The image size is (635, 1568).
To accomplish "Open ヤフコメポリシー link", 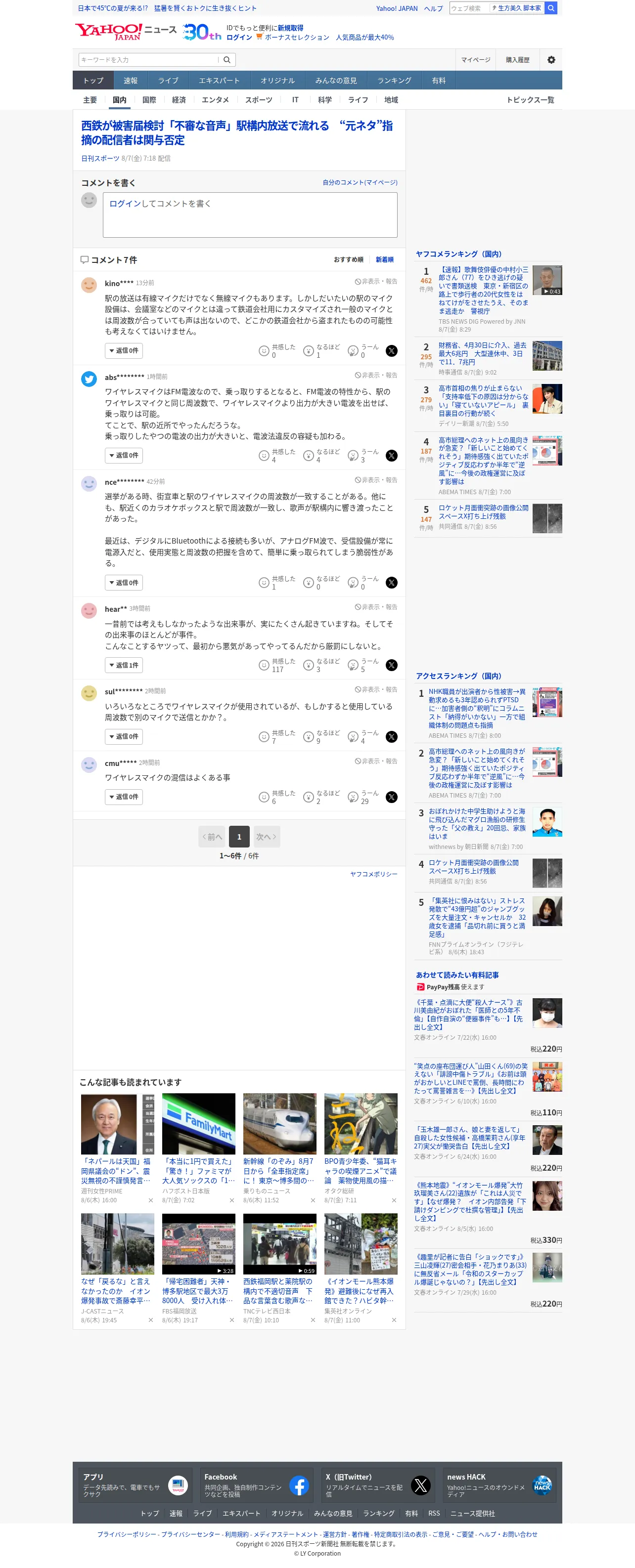I will click(x=373, y=874).
